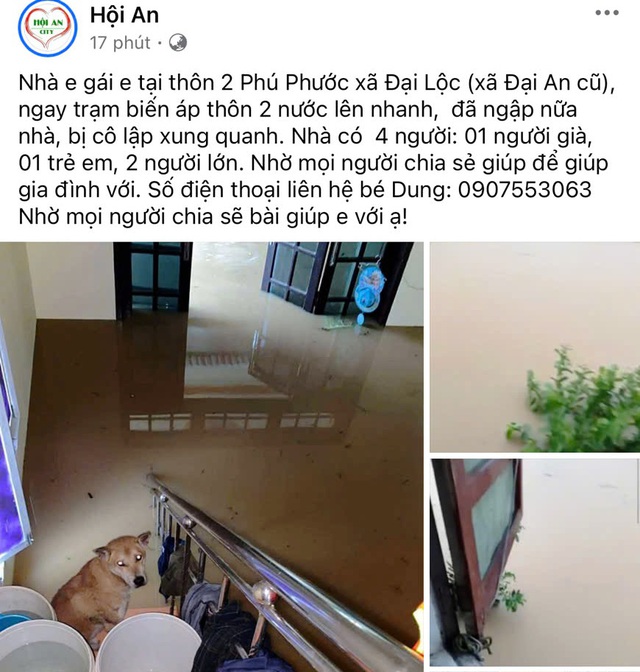Open the Hội An page name
Screen dimensions: 640x672
coord(124,14)
